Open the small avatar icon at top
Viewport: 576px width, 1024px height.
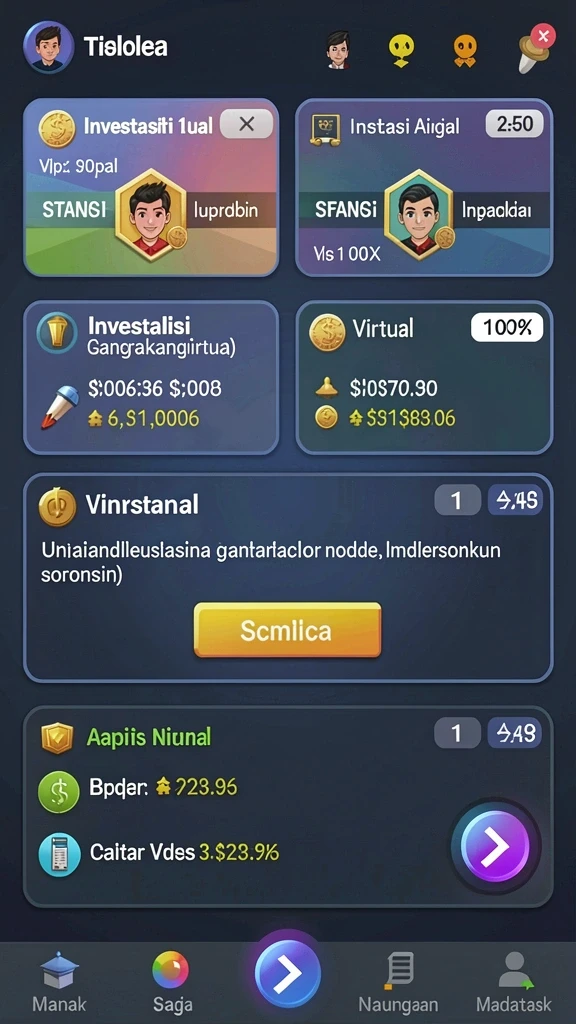(x=338, y=50)
